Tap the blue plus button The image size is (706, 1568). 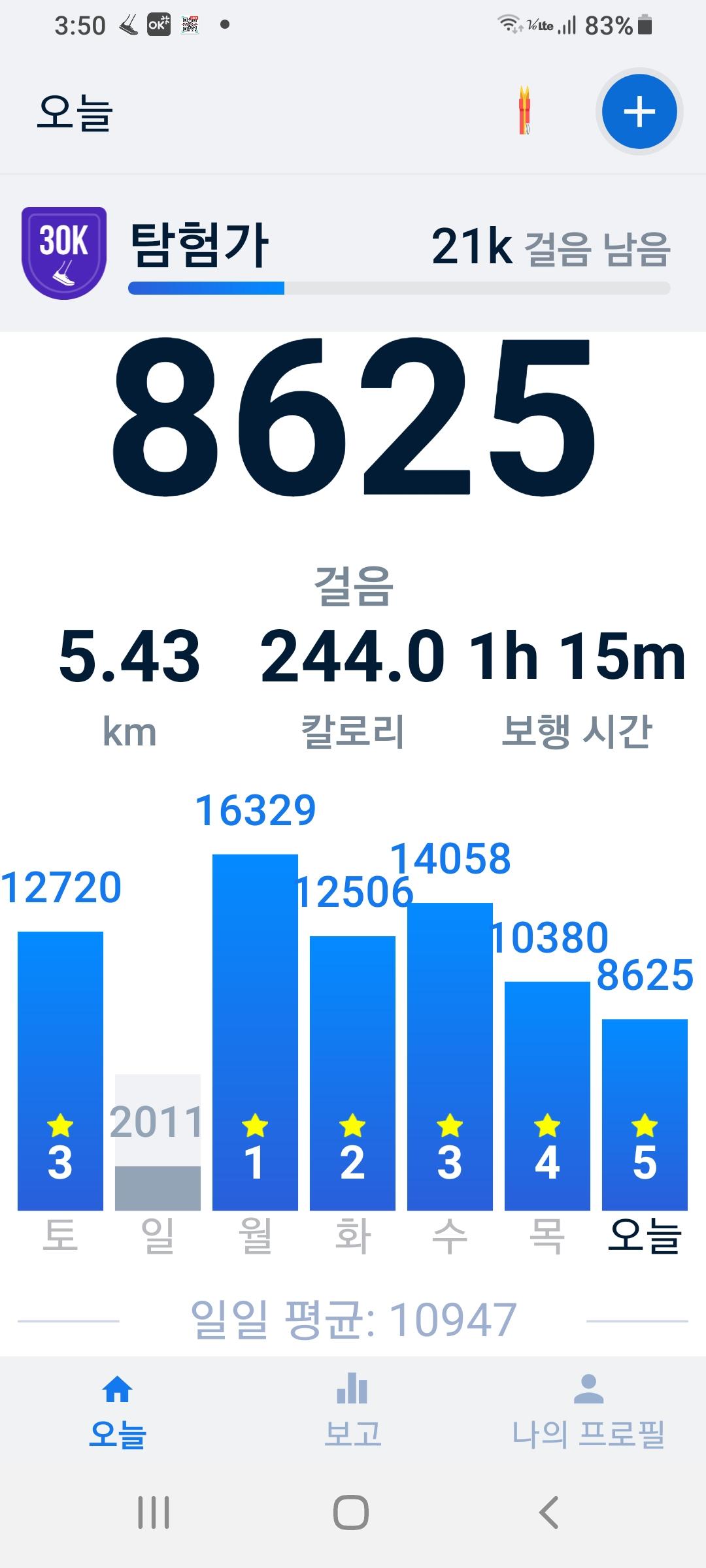click(x=639, y=112)
